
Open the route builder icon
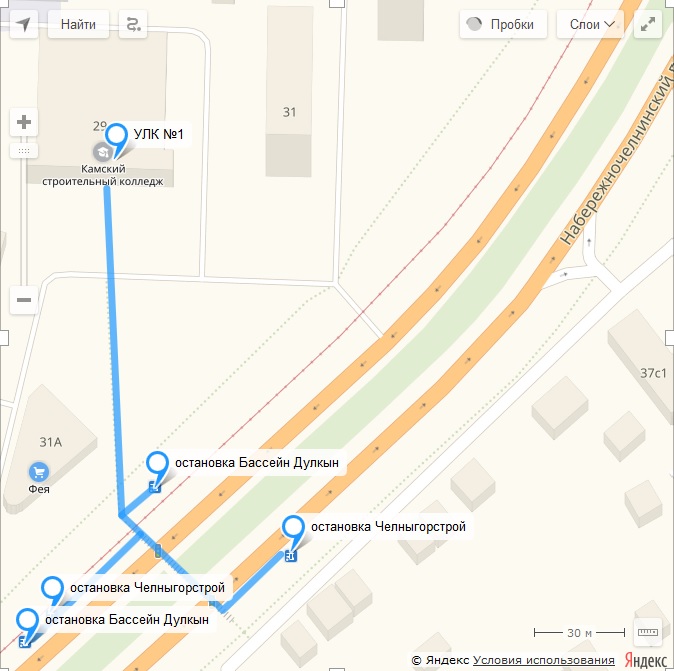click(x=132, y=25)
